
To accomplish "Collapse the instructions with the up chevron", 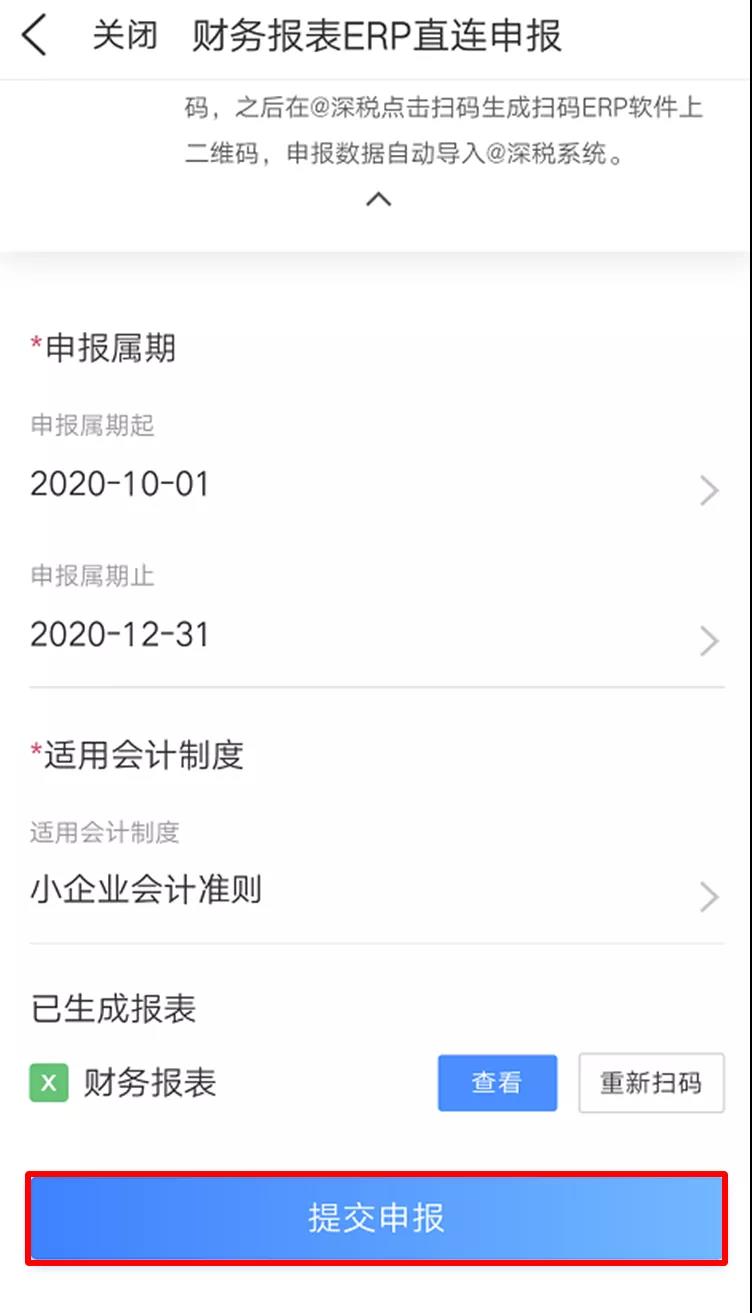I will [378, 199].
